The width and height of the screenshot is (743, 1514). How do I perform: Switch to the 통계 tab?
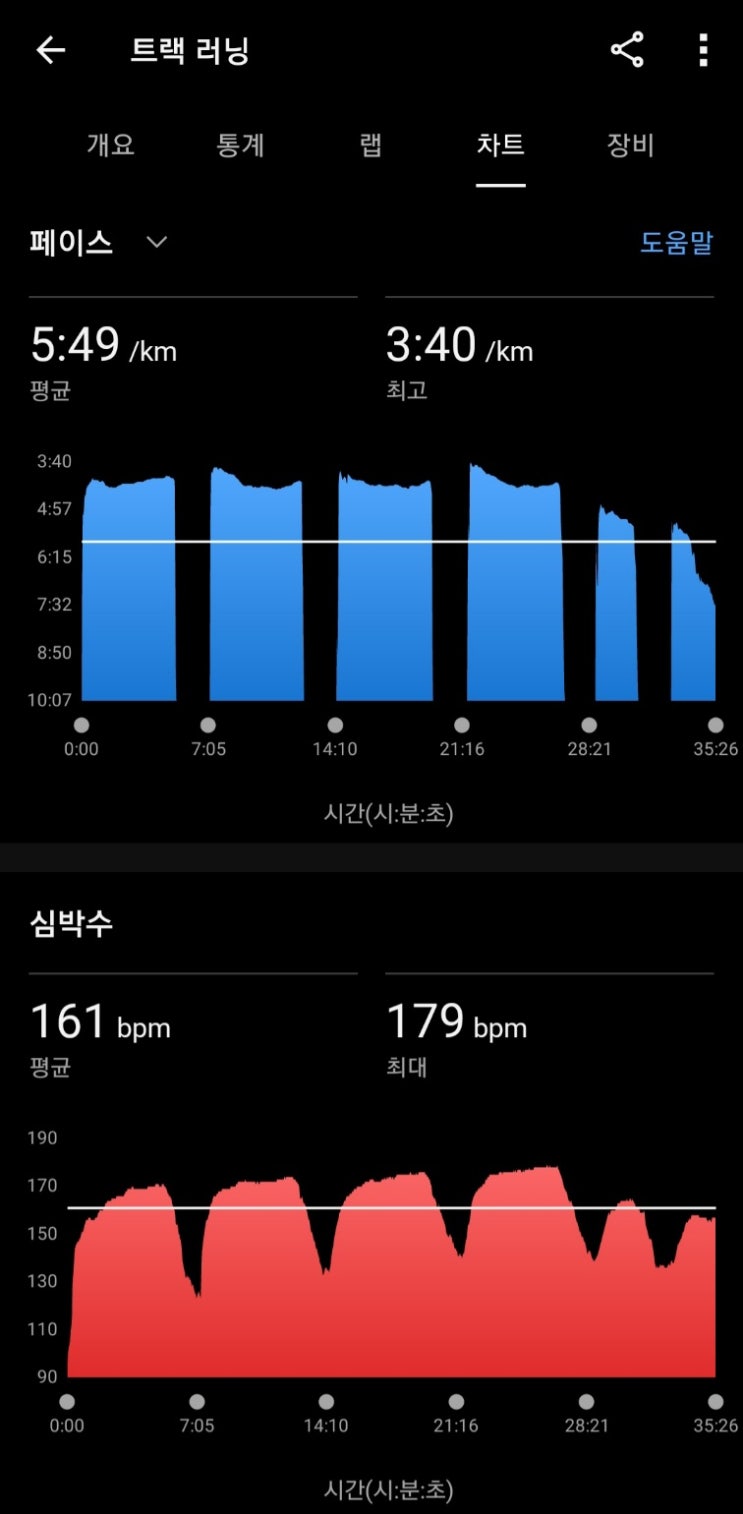point(240,145)
